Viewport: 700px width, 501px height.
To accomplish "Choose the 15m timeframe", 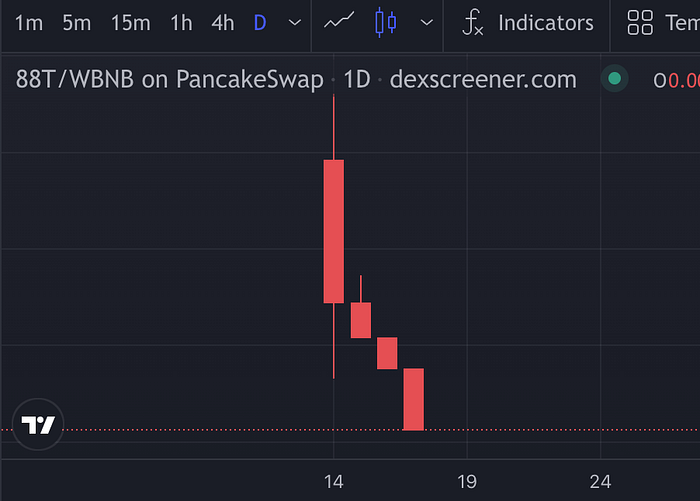I will 131,22.
